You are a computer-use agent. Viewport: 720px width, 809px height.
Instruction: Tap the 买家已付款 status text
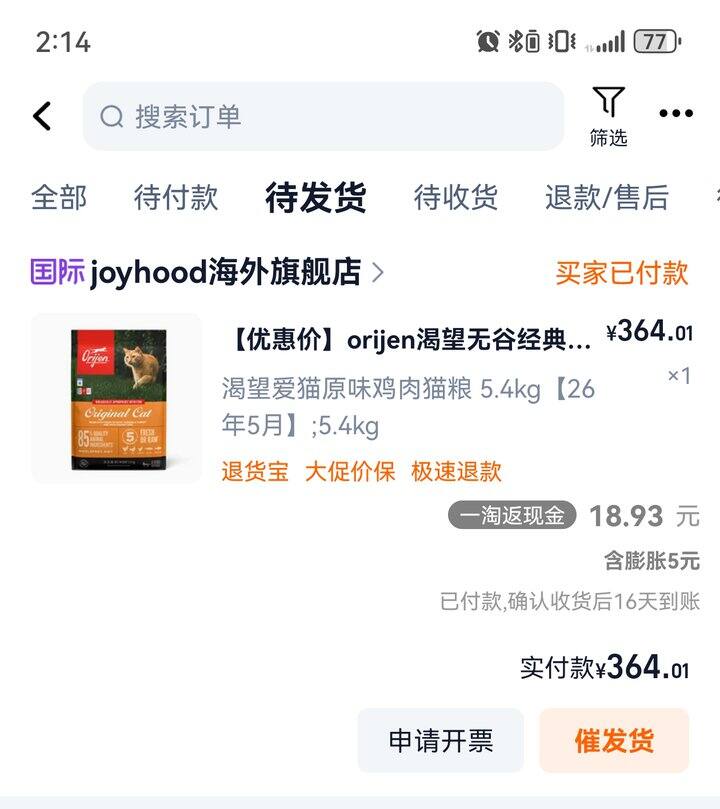click(621, 268)
